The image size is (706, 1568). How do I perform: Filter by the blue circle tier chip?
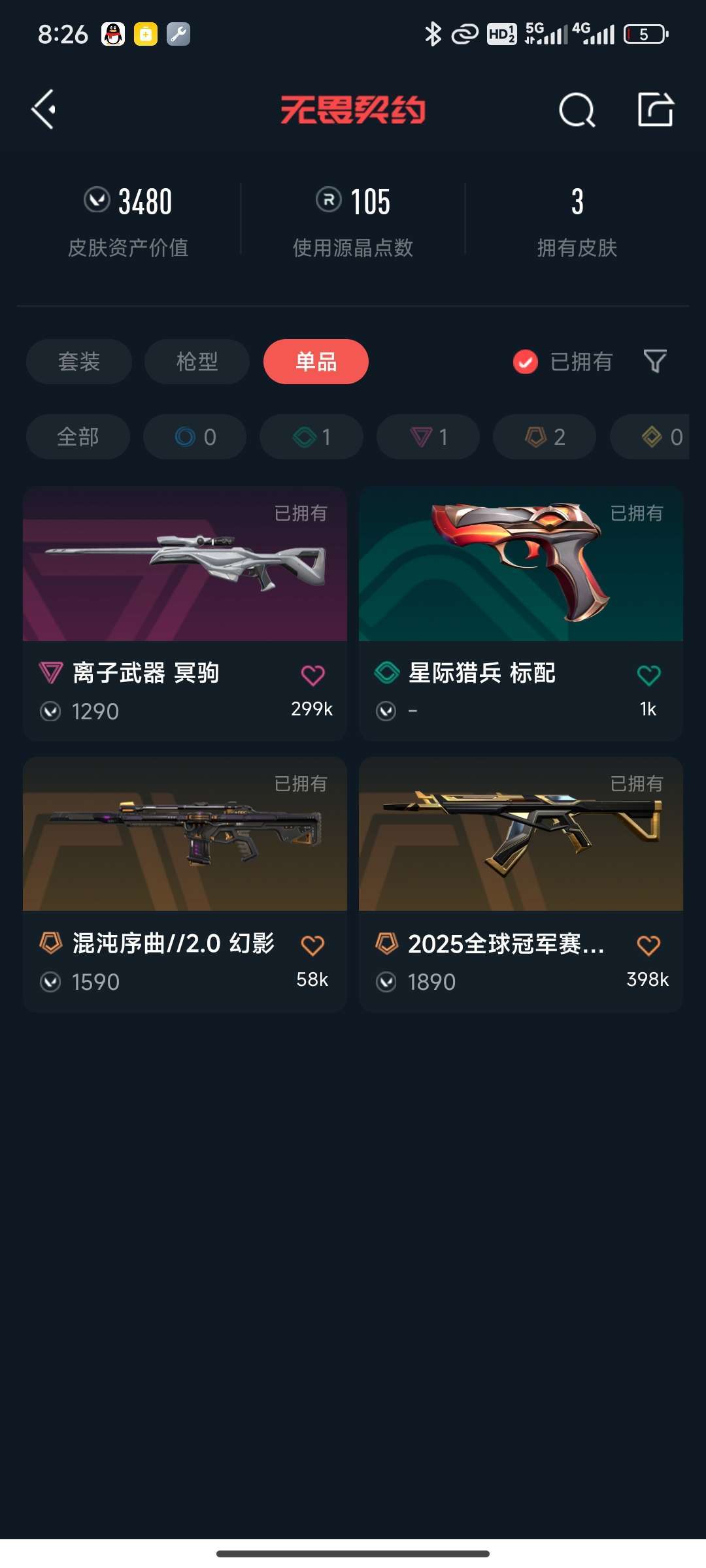(x=195, y=436)
